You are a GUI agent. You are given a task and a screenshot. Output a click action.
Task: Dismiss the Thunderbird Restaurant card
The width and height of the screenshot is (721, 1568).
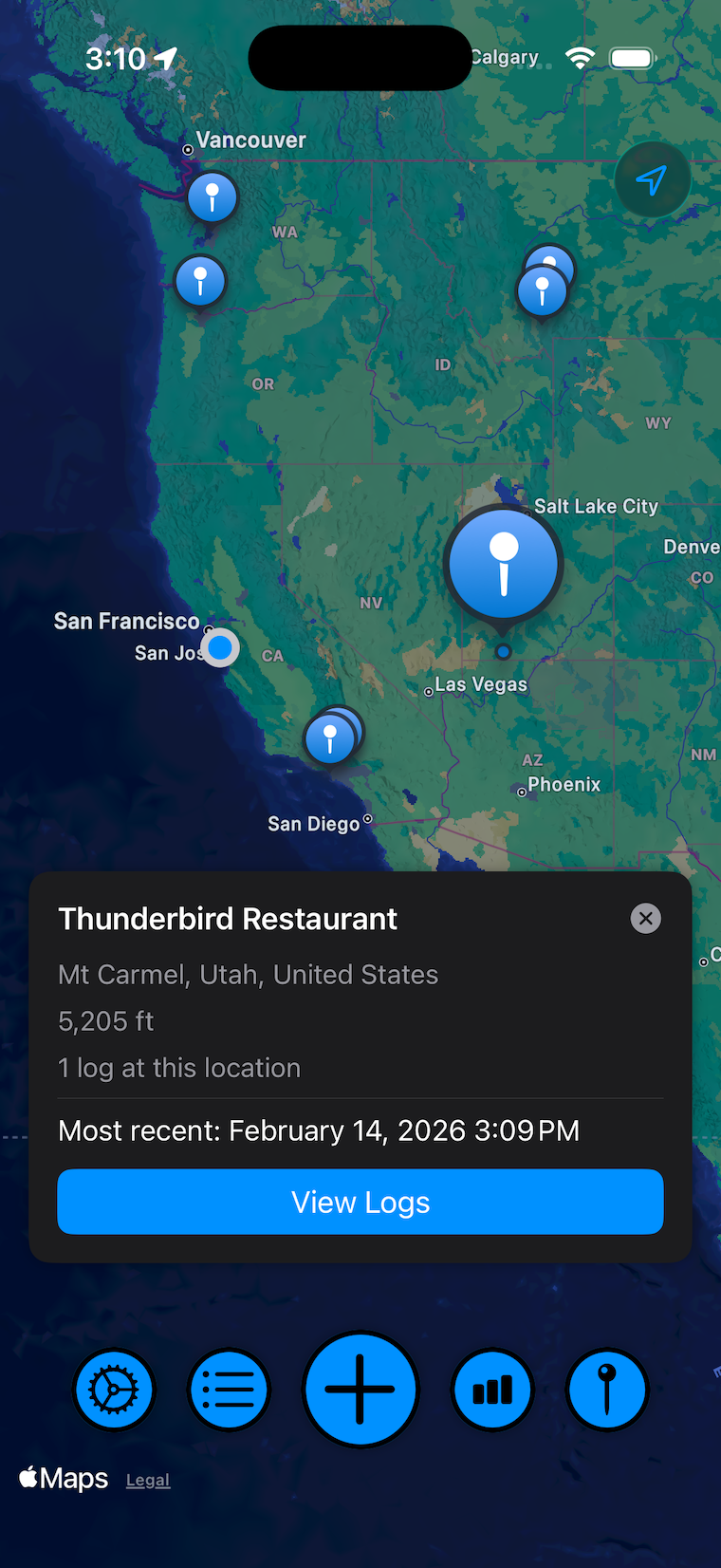coord(645,918)
